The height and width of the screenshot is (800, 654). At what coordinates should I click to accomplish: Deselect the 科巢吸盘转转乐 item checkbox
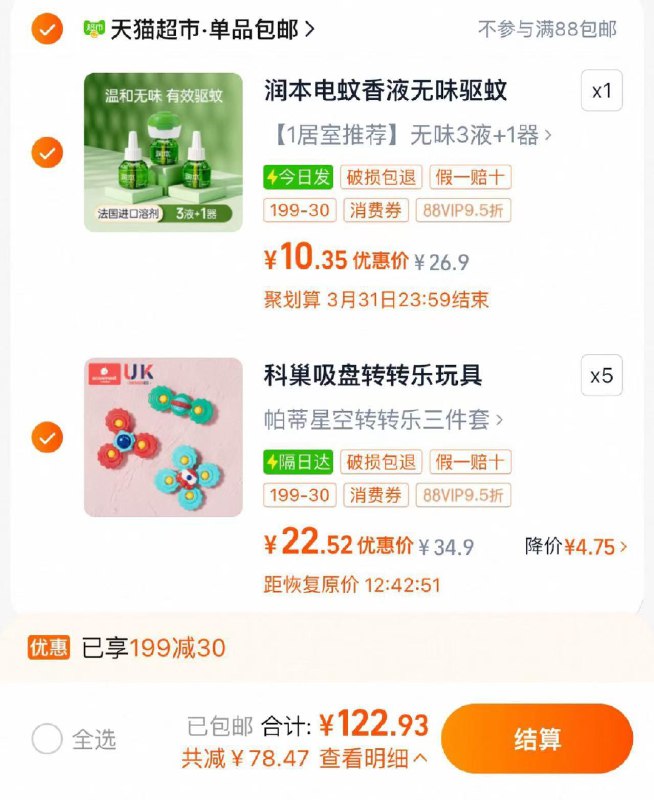click(x=47, y=437)
